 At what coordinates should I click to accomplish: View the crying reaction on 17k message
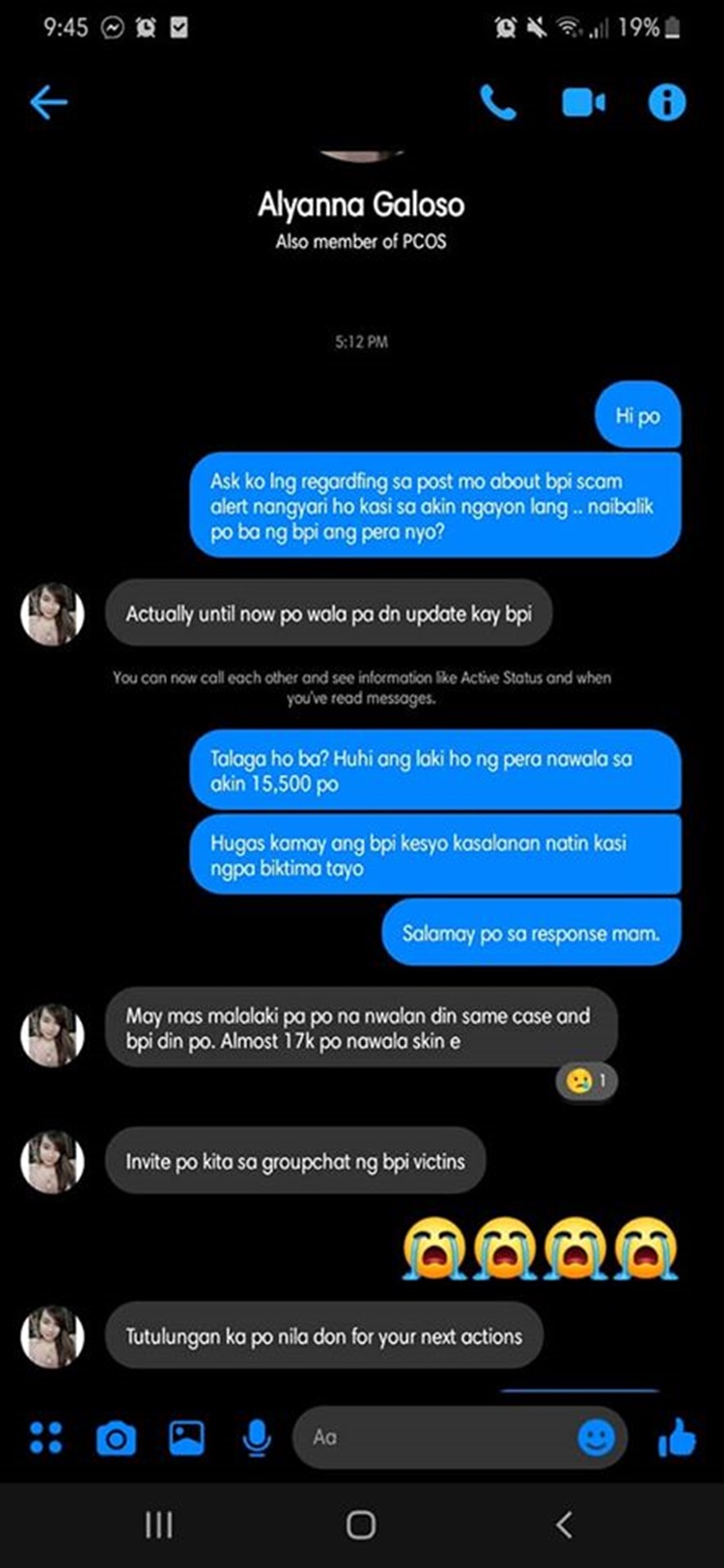pos(587,1081)
